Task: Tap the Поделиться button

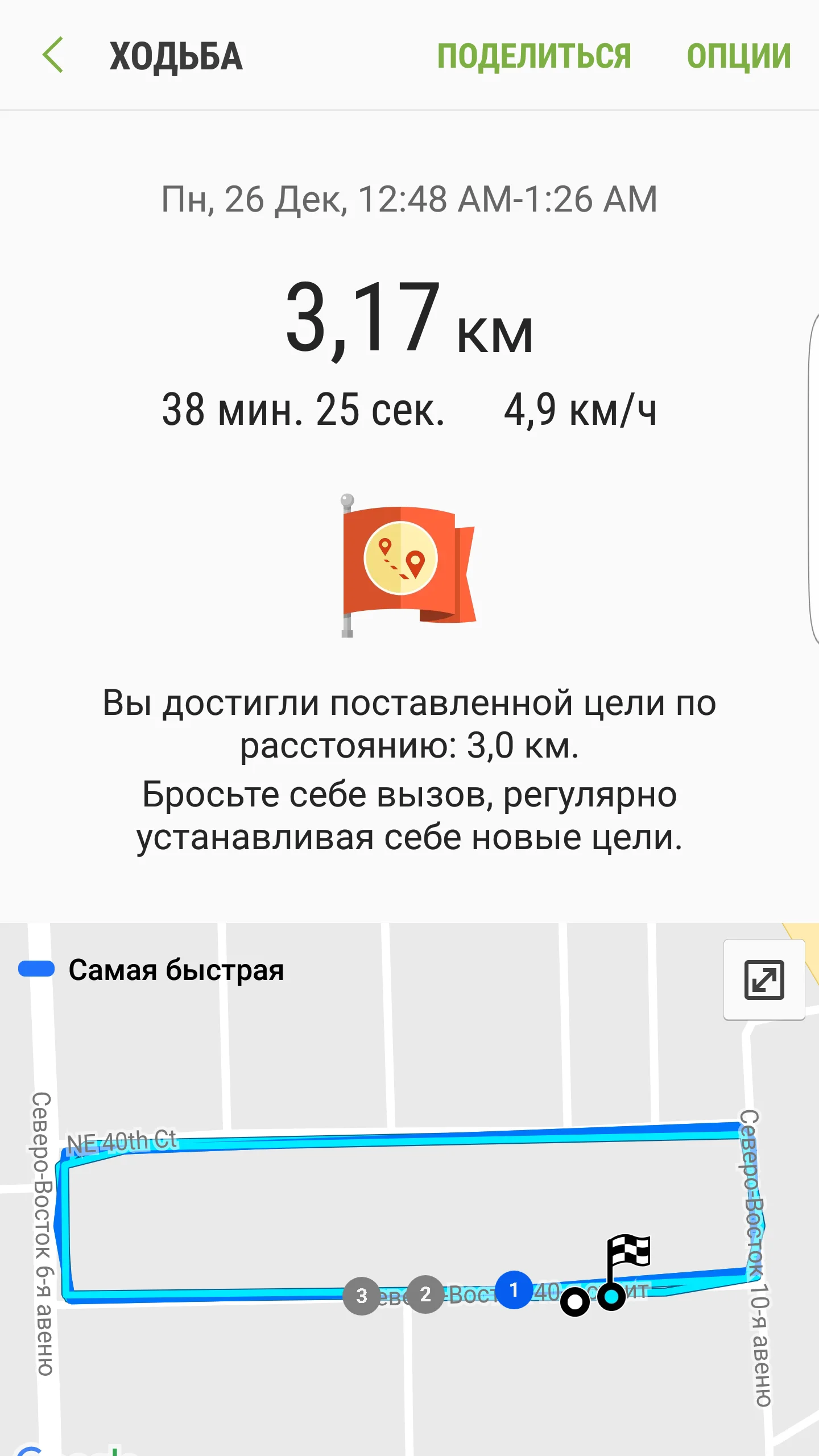Action: (x=533, y=56)
